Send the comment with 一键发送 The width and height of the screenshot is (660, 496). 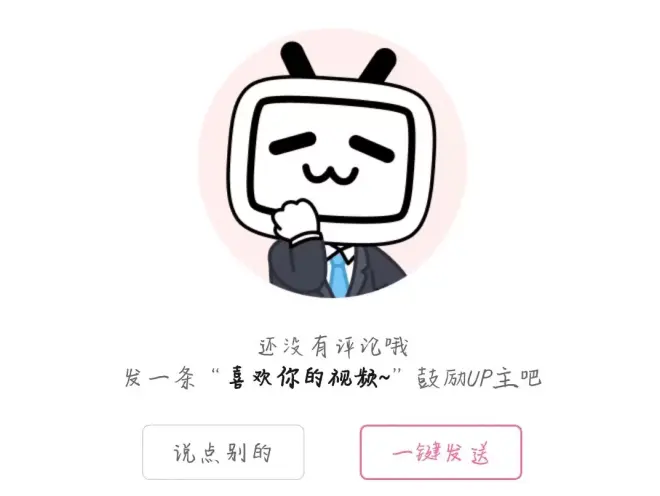[440, 452]
